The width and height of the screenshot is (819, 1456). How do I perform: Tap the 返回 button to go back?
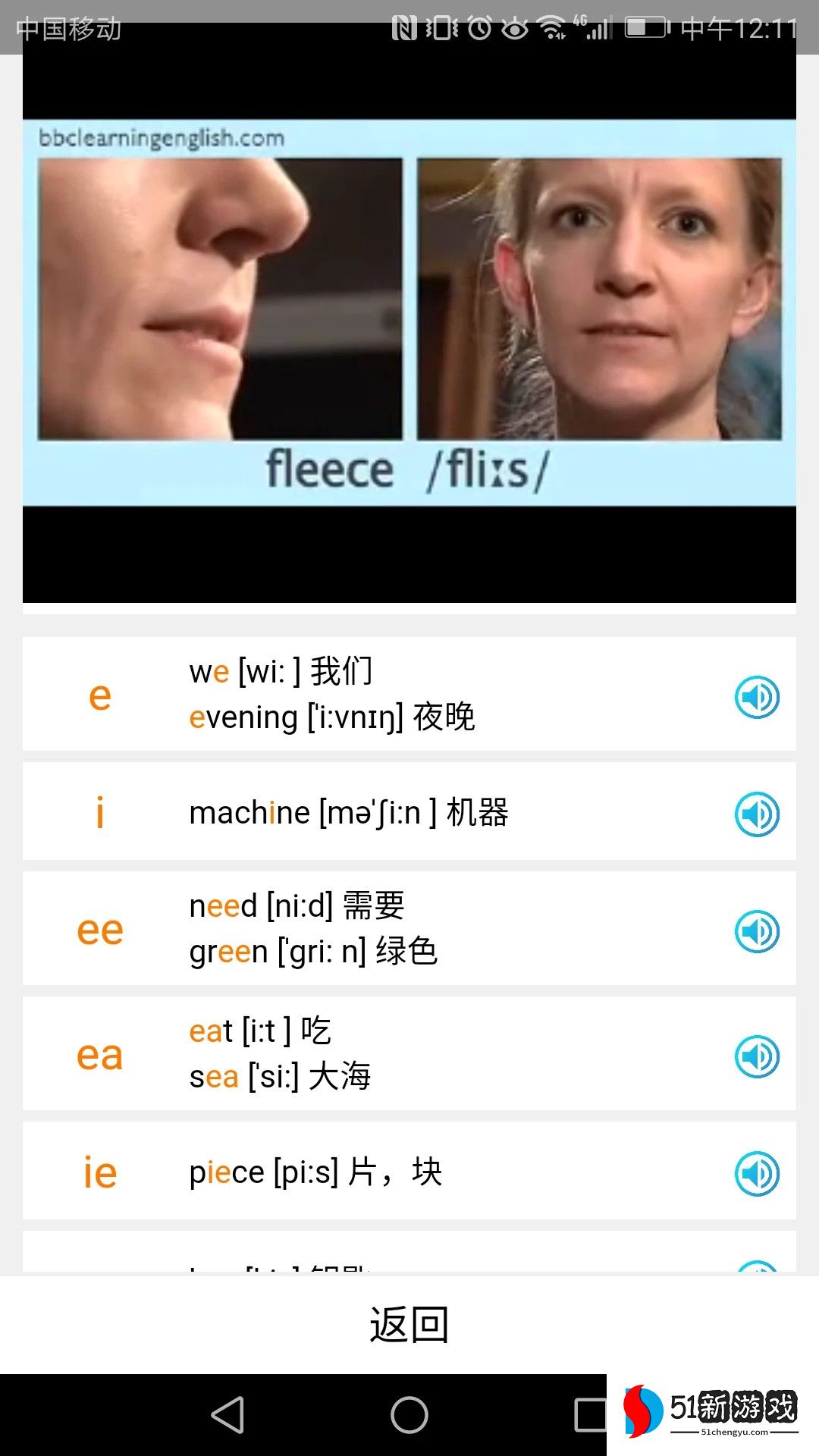409,1325
